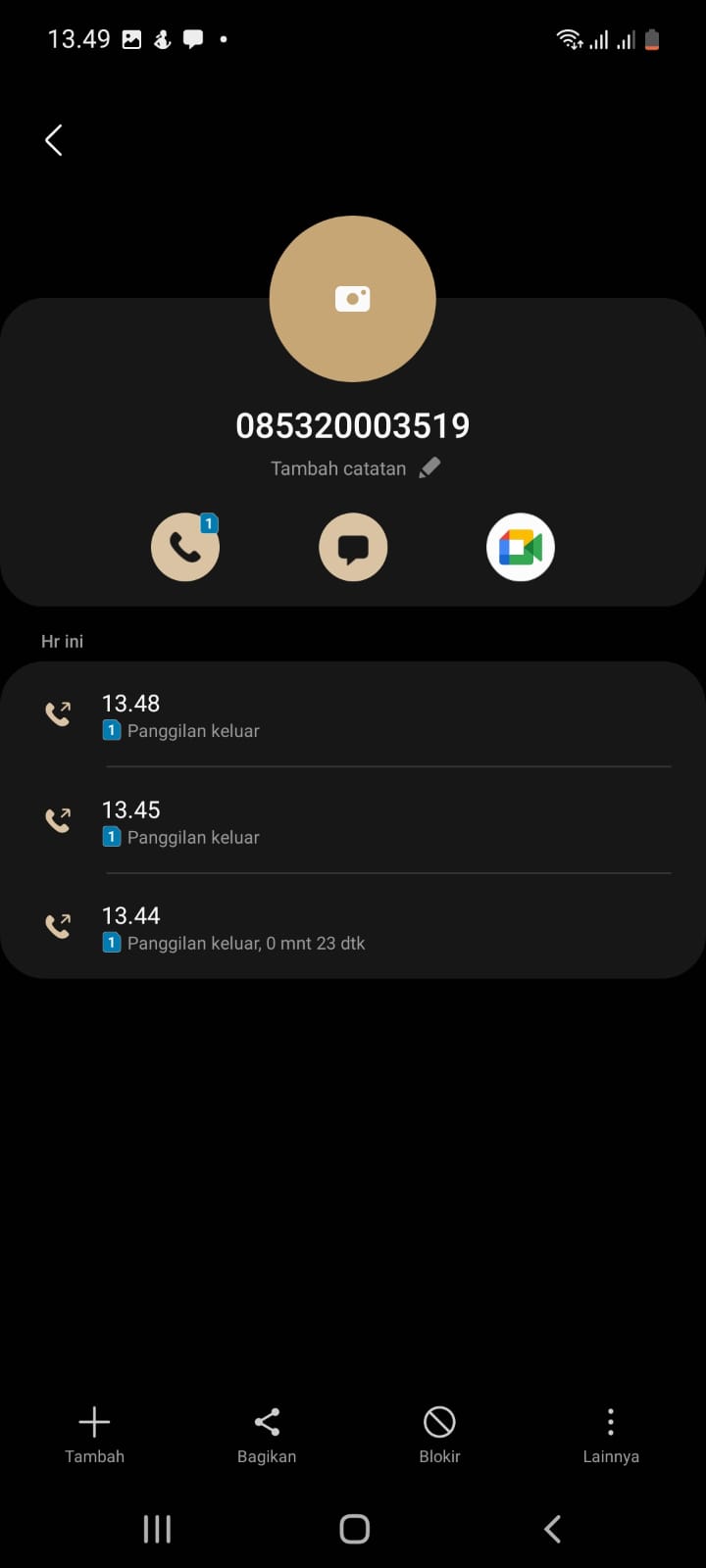Block this number using Blokir
The height and width of the screenshot is (1568, 706).
point(439,1435)
